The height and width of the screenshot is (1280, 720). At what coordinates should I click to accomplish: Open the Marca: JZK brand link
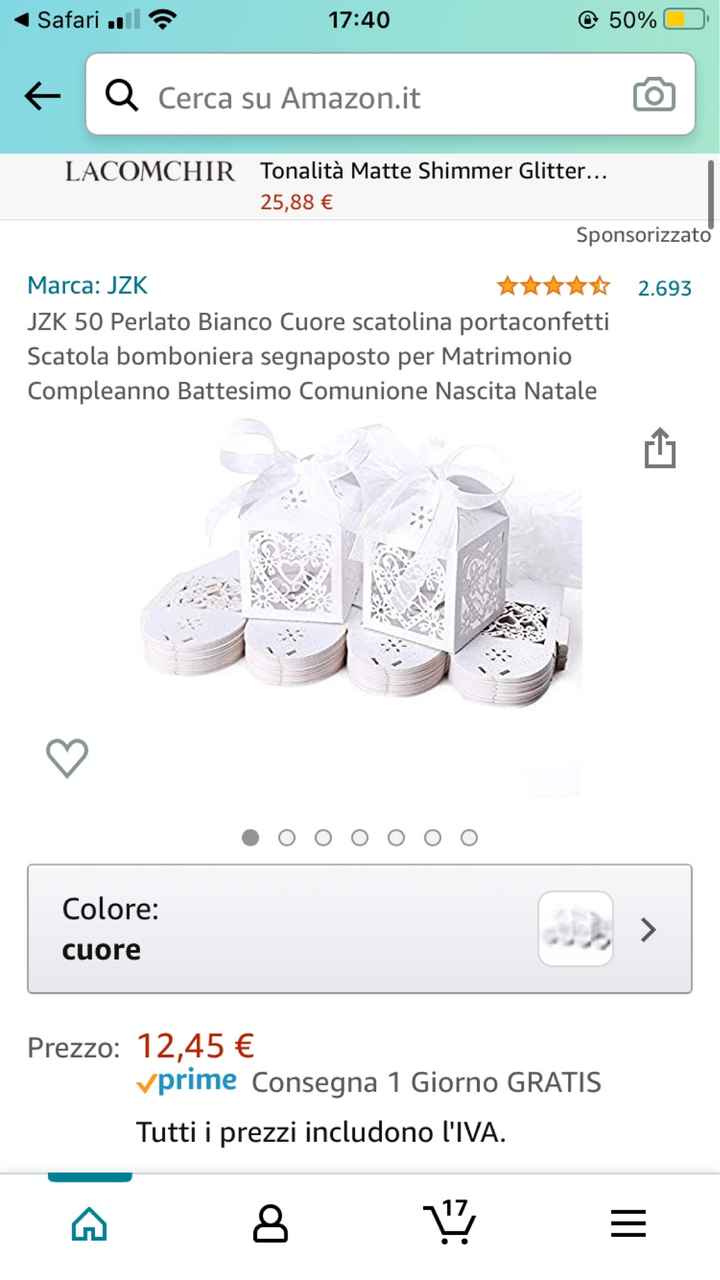[86, 284]
